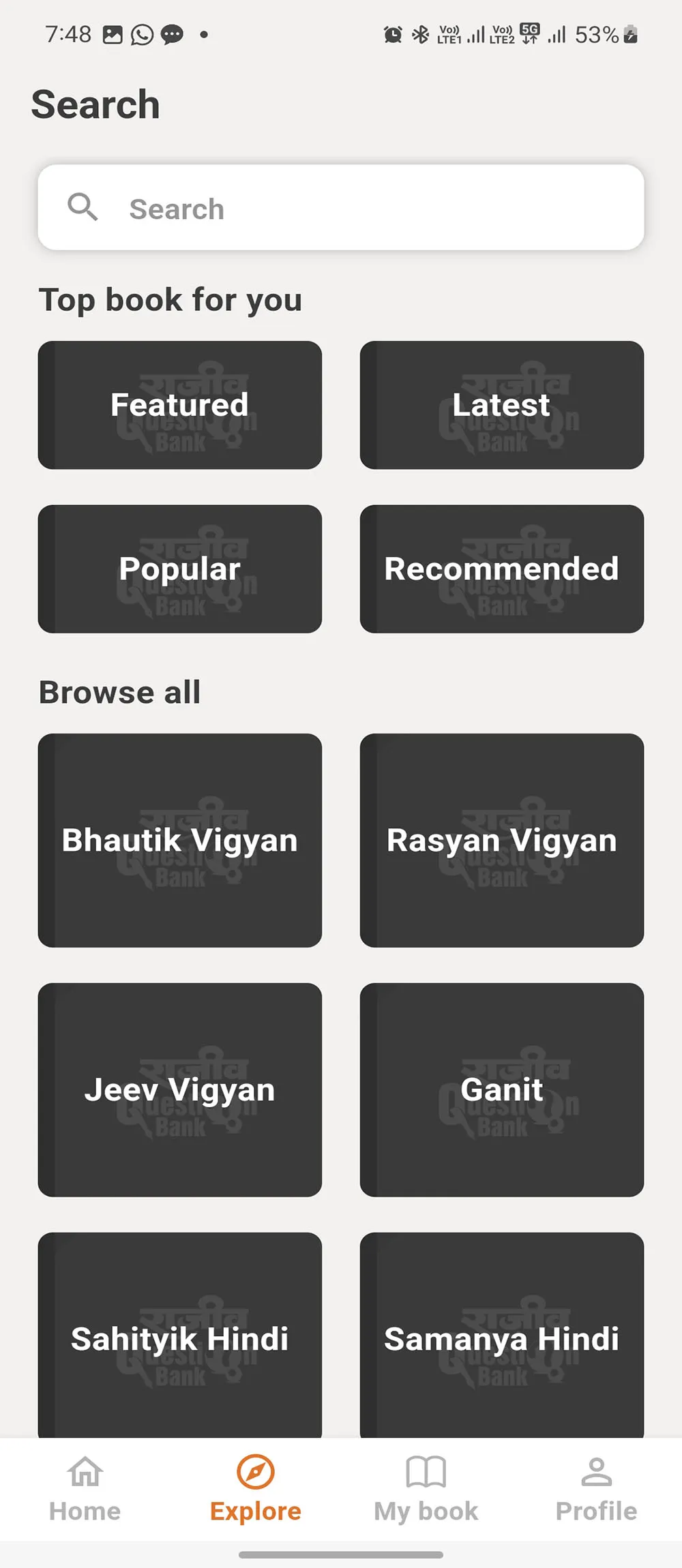Screen dimensions: 682x1568
Task: View the Recommended books card
Action: pyautogui.click(x=502, y=569)
